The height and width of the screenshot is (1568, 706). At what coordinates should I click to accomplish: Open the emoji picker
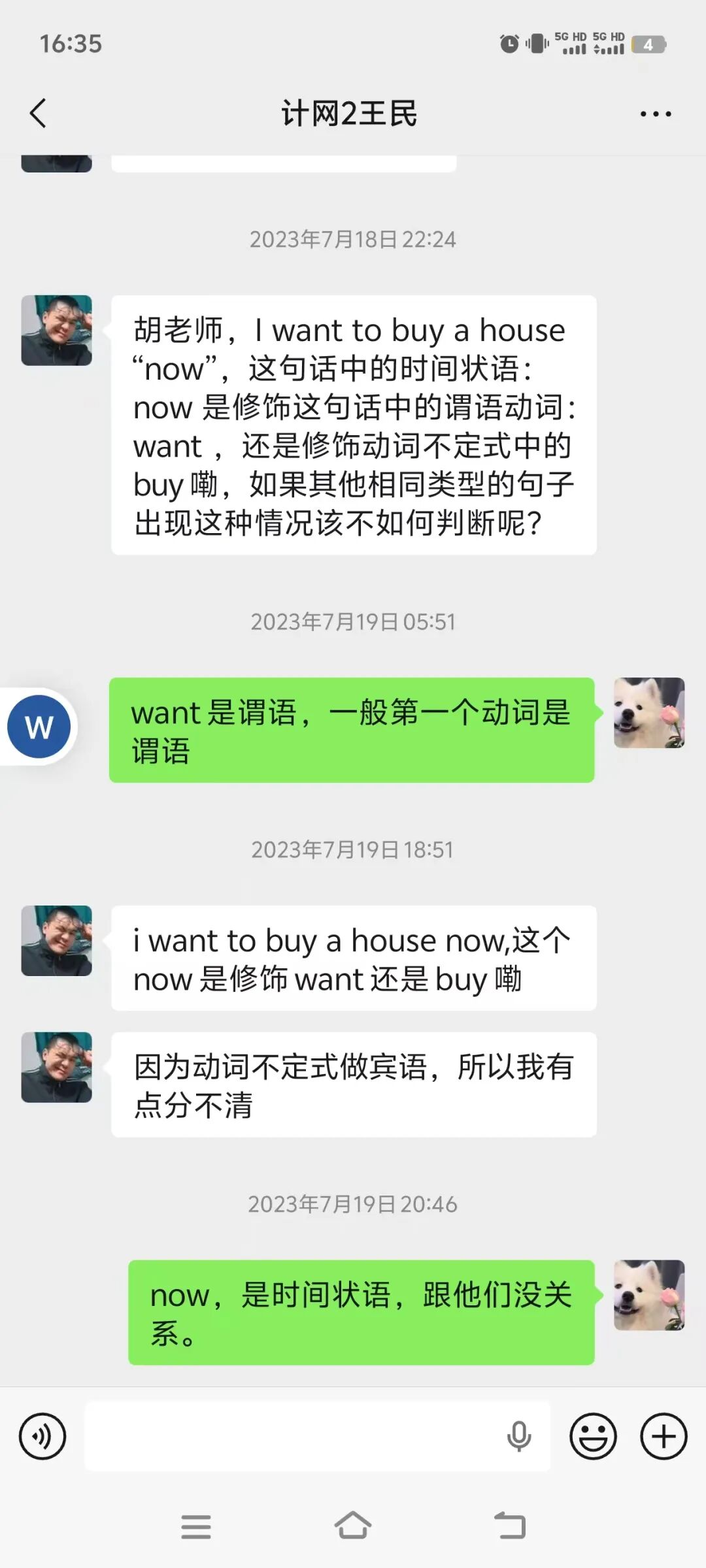594,1435
